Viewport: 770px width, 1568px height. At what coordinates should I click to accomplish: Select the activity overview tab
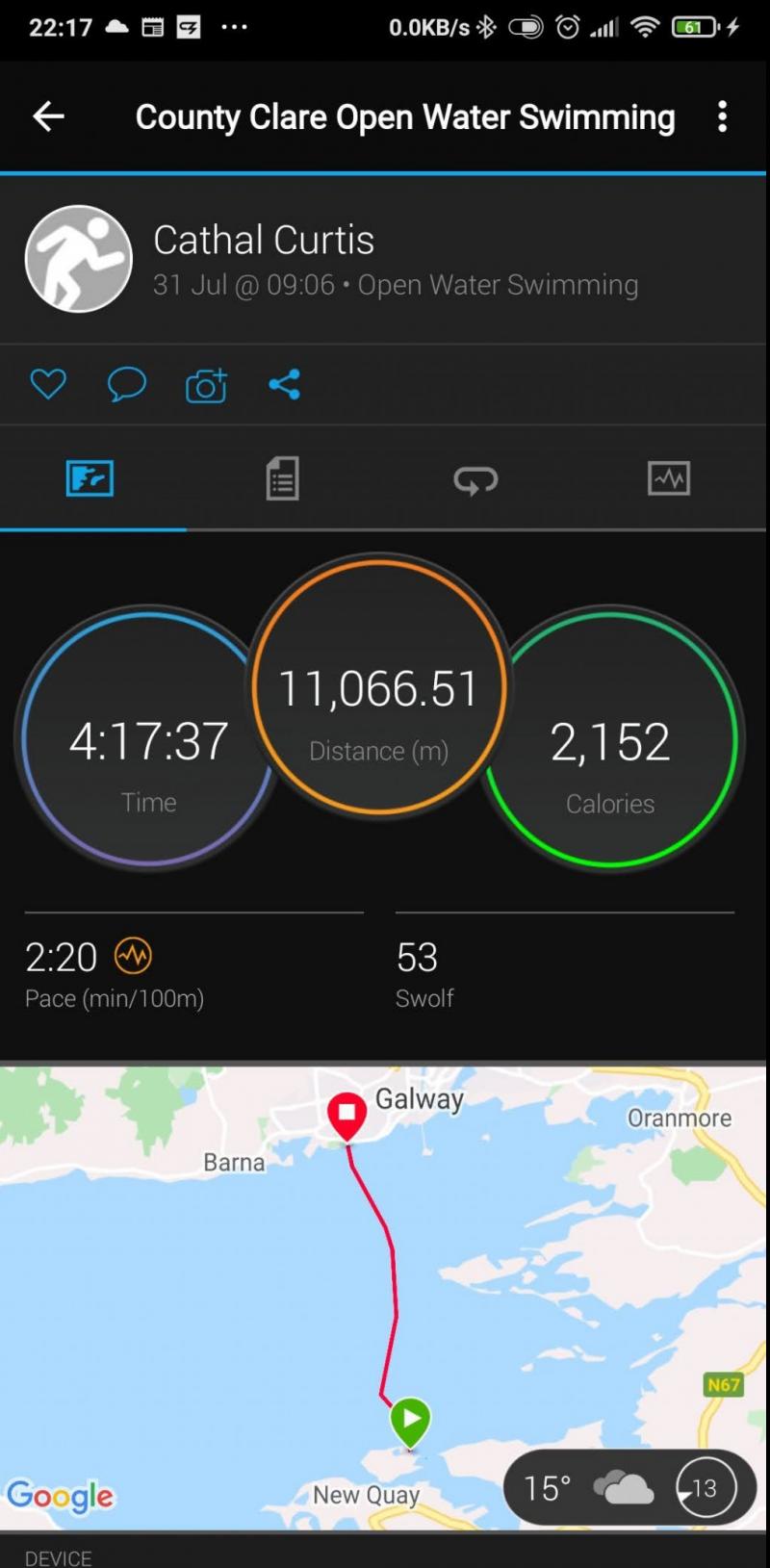(90, 478)
